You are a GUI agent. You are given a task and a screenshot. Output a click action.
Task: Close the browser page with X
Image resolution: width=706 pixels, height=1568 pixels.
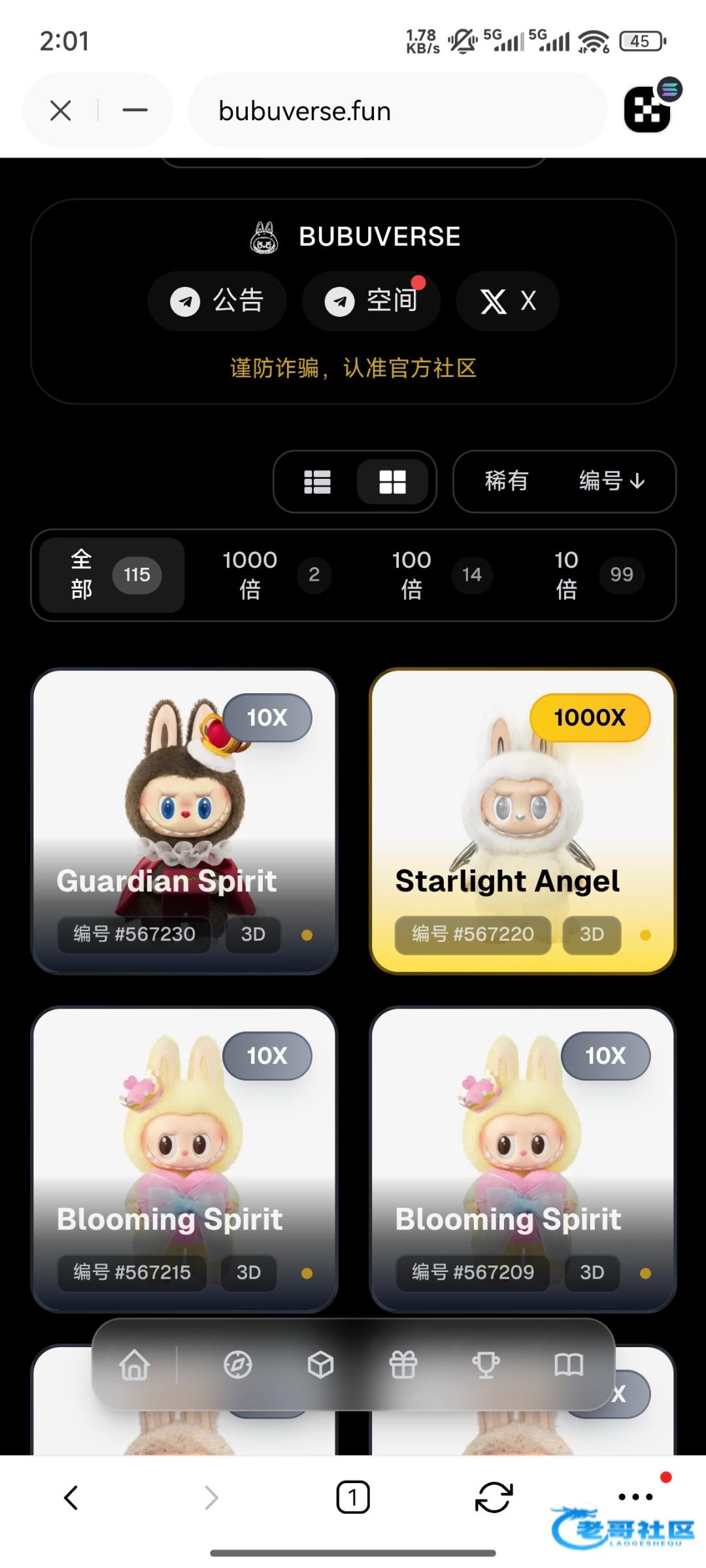point(61,110)
